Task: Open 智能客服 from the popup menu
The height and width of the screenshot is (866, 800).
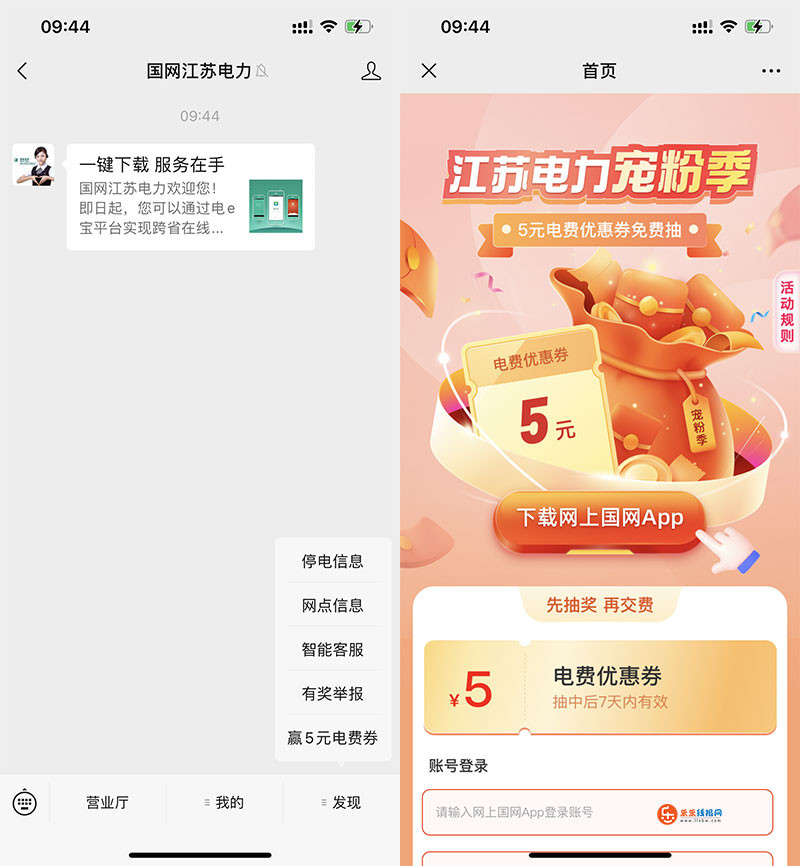Action: (332, 649)
